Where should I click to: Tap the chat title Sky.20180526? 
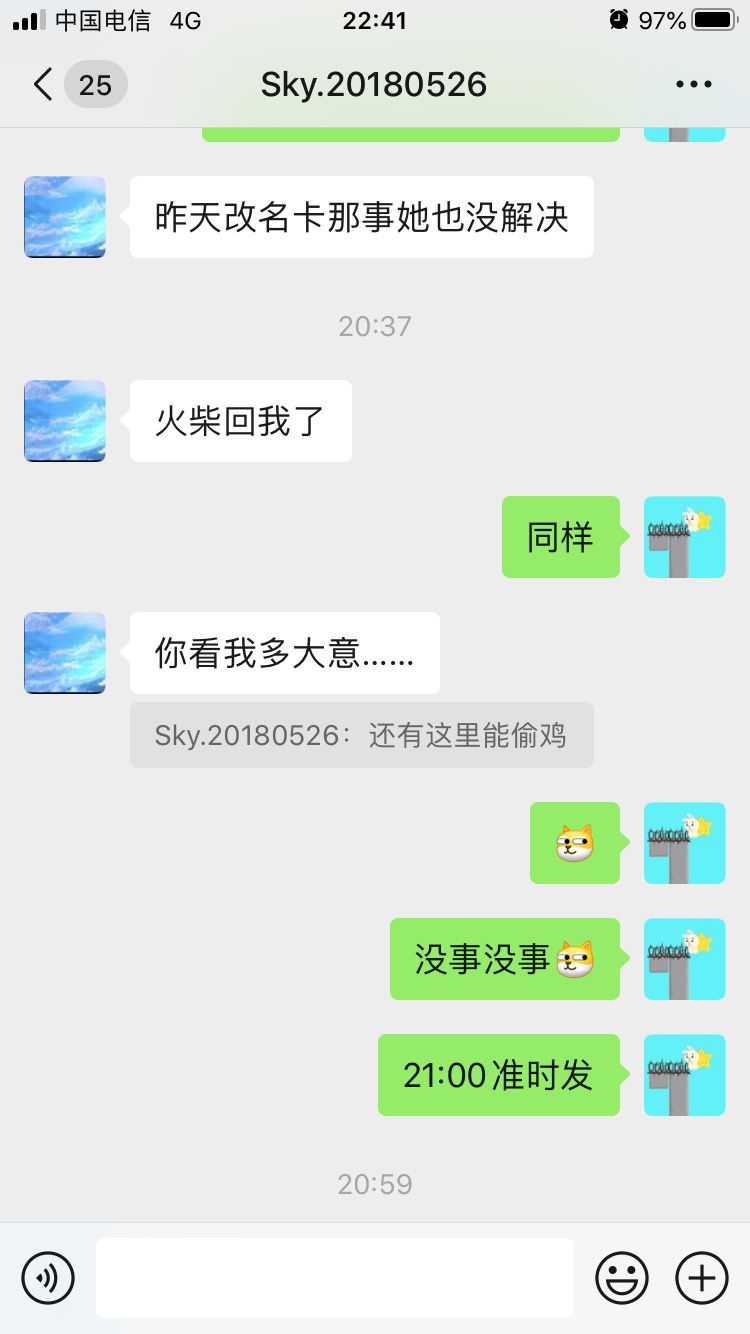coord(374,84)
